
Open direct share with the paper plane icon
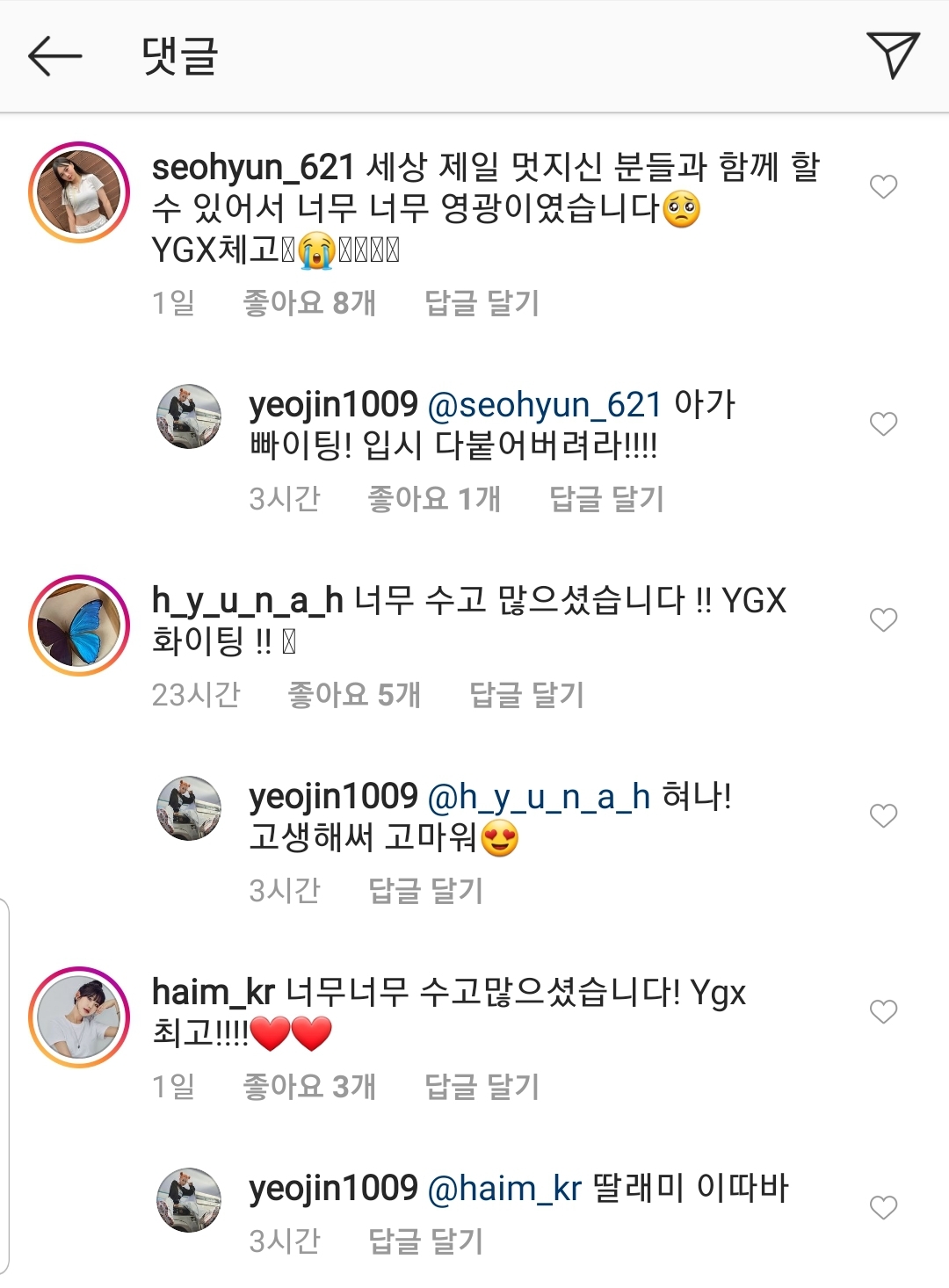pyautogui.click(x=895, y=54)
